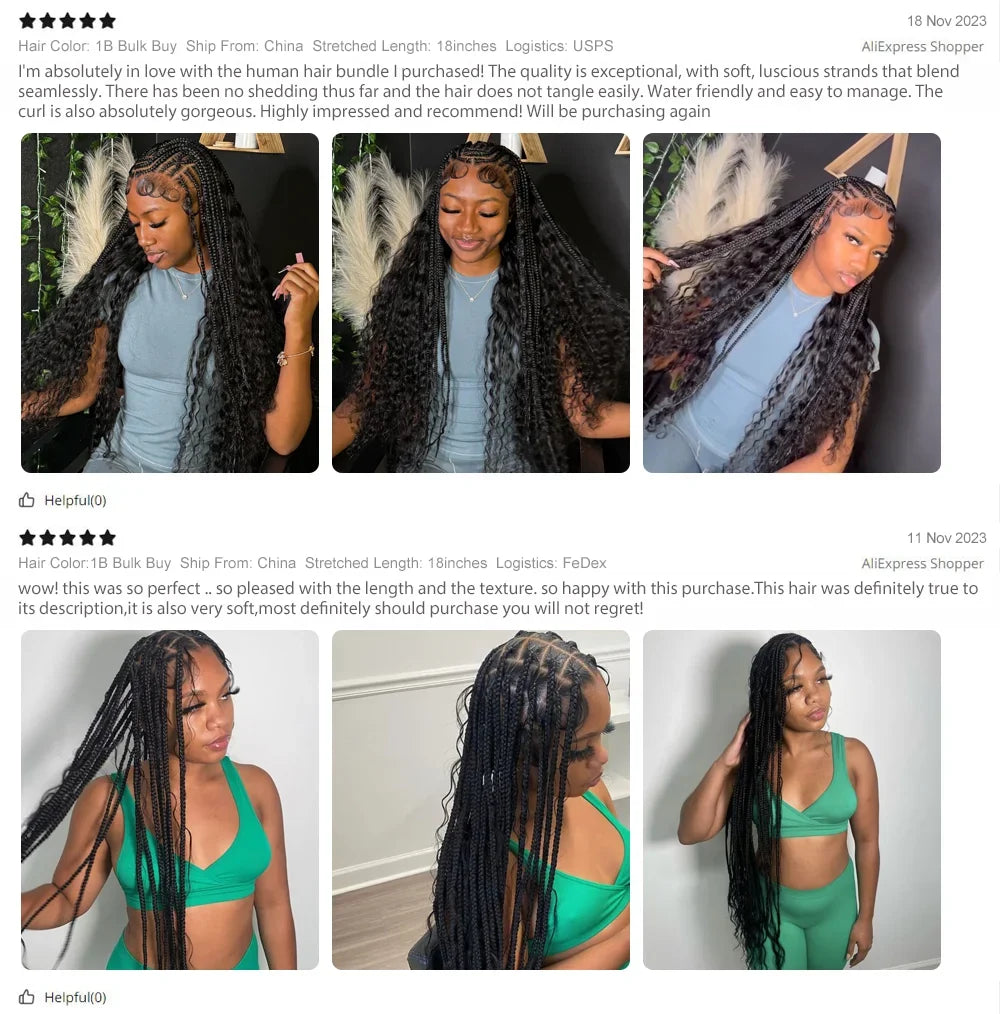This screenshot has width=1000, height=1014.
Task: Open third photo of the 11 Nov review
Action: point(792,800)
